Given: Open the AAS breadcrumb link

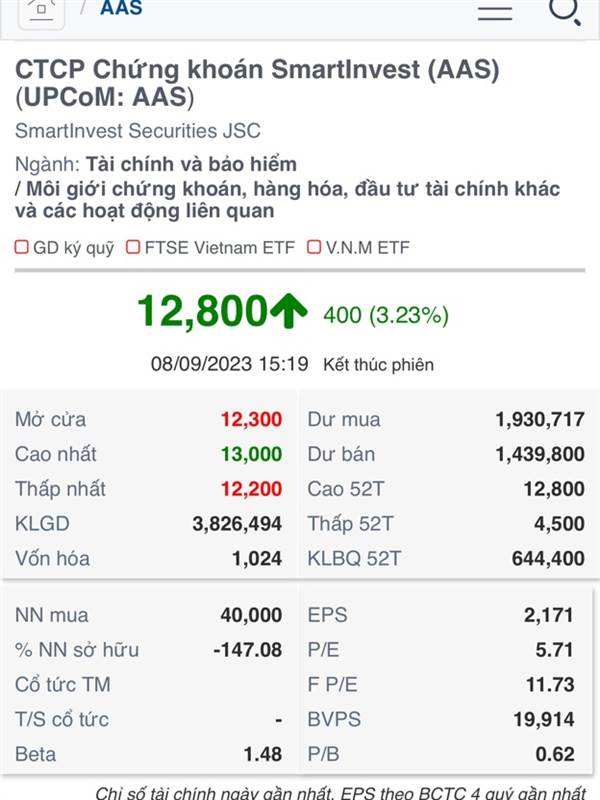Looking at the screenshot, I should click(x=121, y=8).
